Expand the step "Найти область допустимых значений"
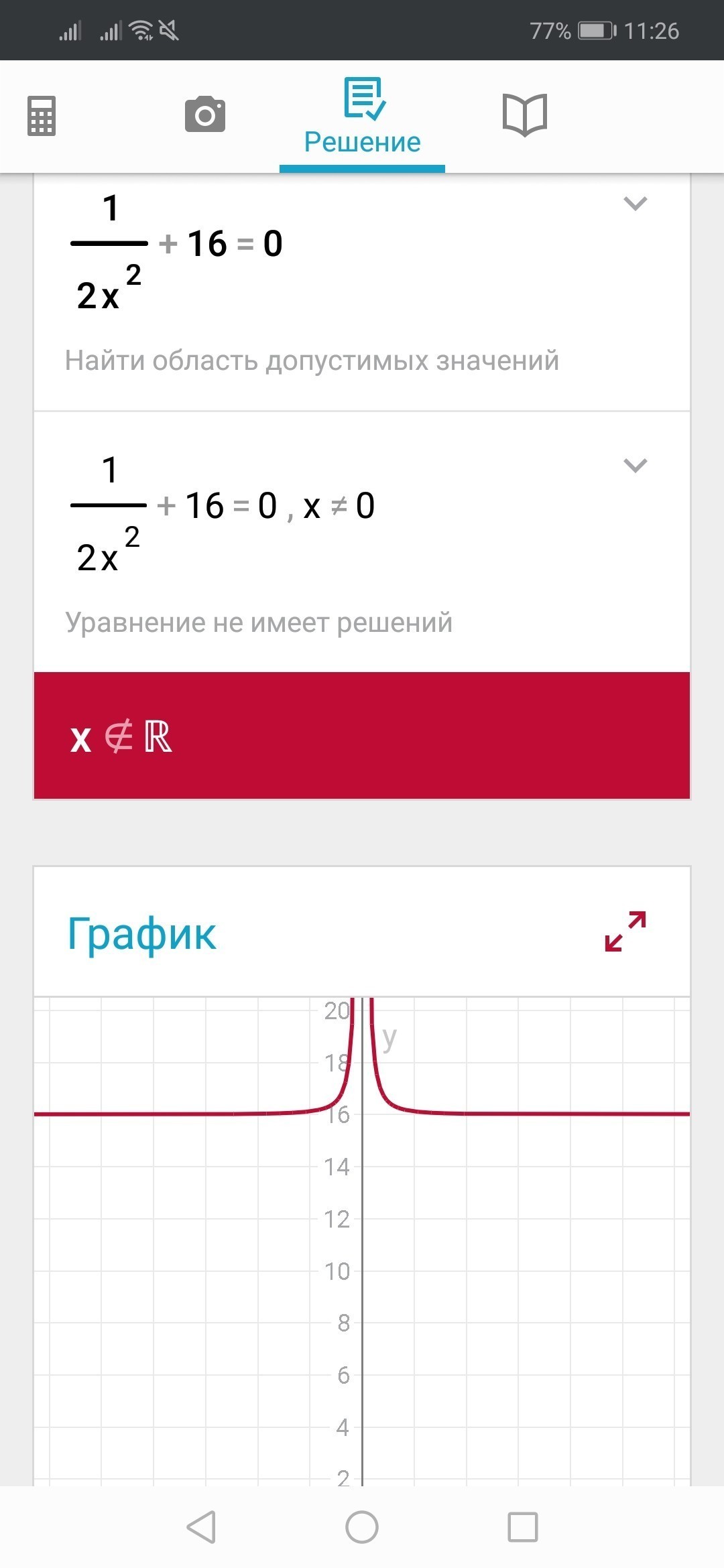Image resolution: width=724 pixels, height=1568 pixels. coord(636,204)
